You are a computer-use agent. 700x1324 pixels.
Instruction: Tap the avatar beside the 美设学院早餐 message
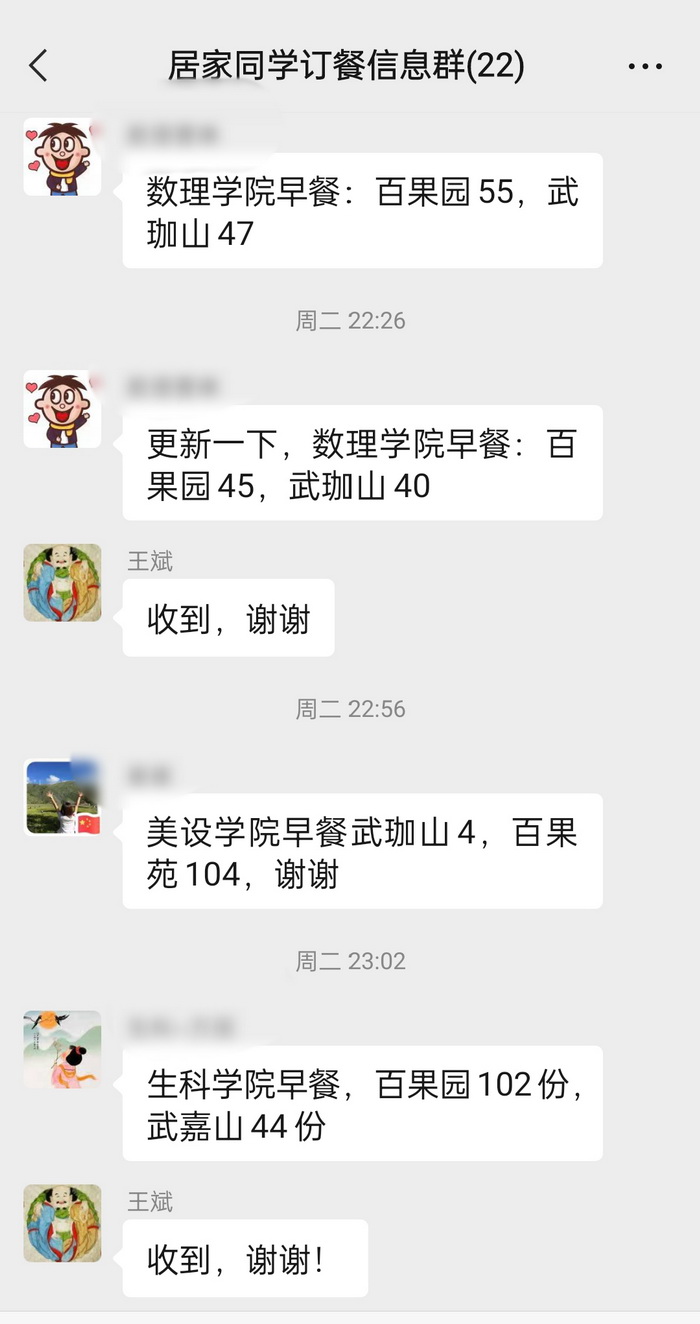click(62, 797)
